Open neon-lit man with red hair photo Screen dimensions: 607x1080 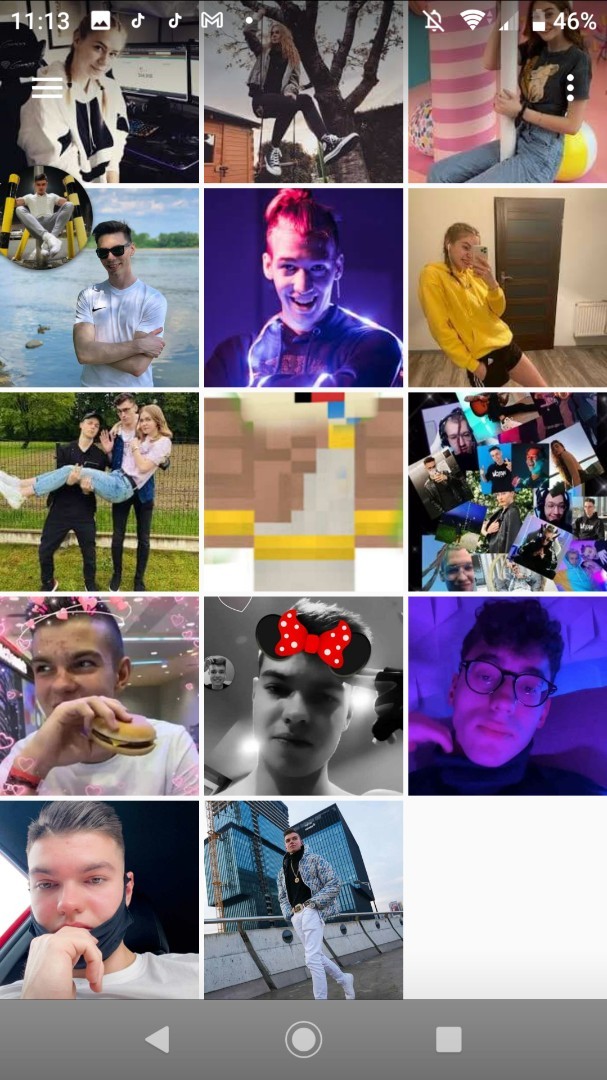pos(303,288)
